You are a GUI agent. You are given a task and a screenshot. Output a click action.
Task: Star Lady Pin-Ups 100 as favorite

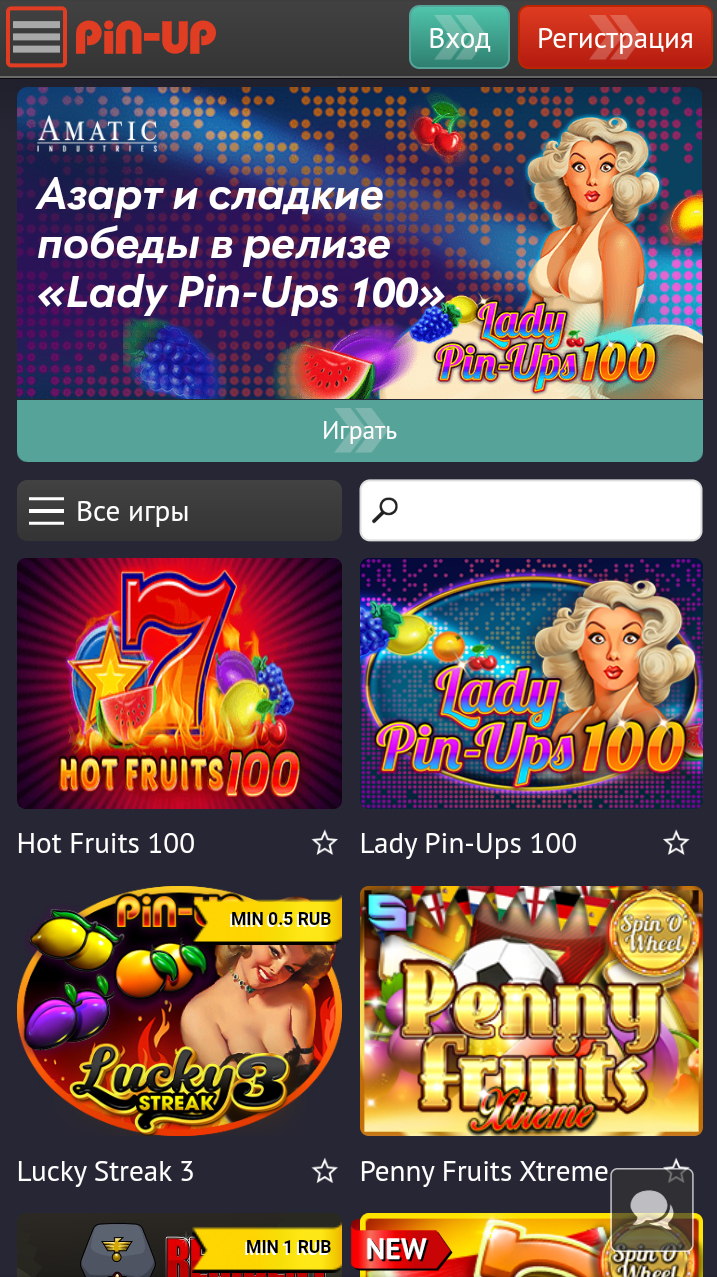[x=677, y=843]
